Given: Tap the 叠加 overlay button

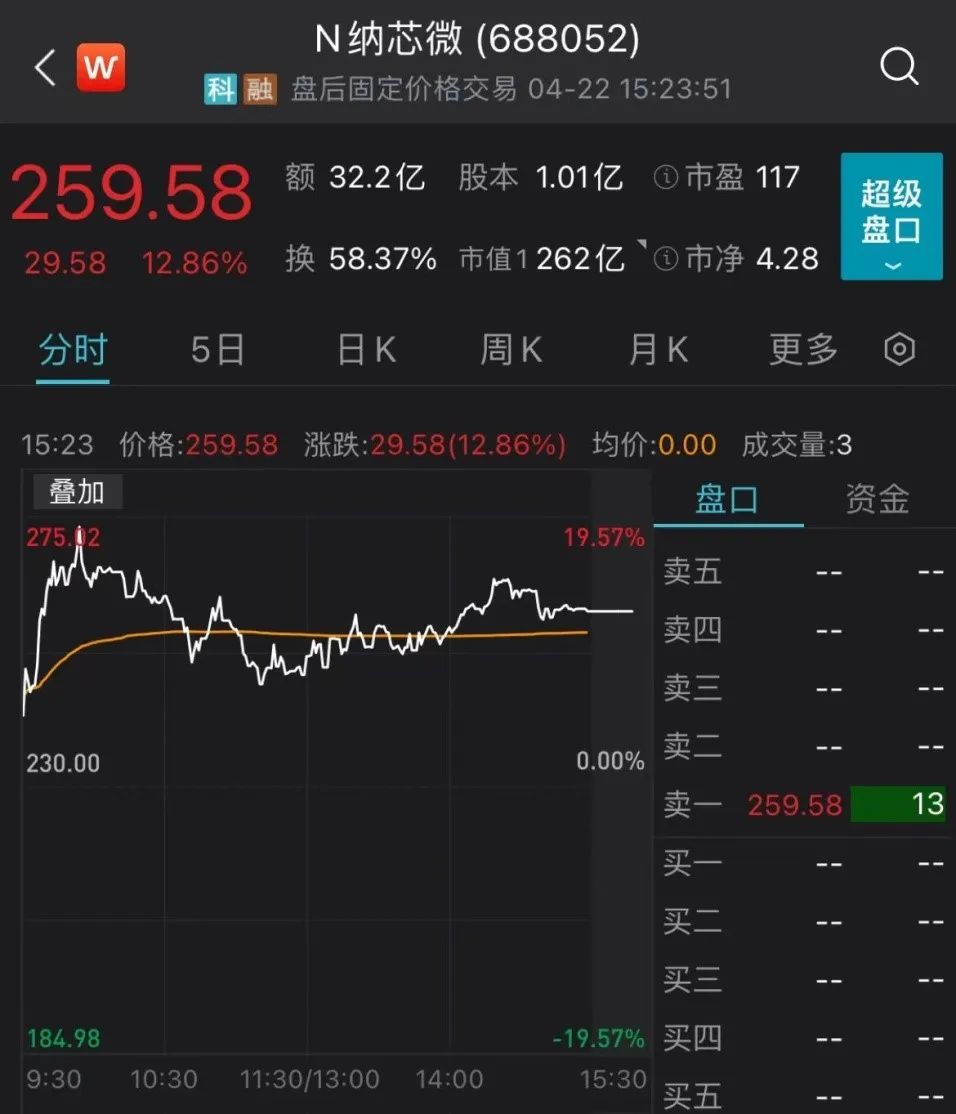Looking at the screenshot, I should coord(77,492).
